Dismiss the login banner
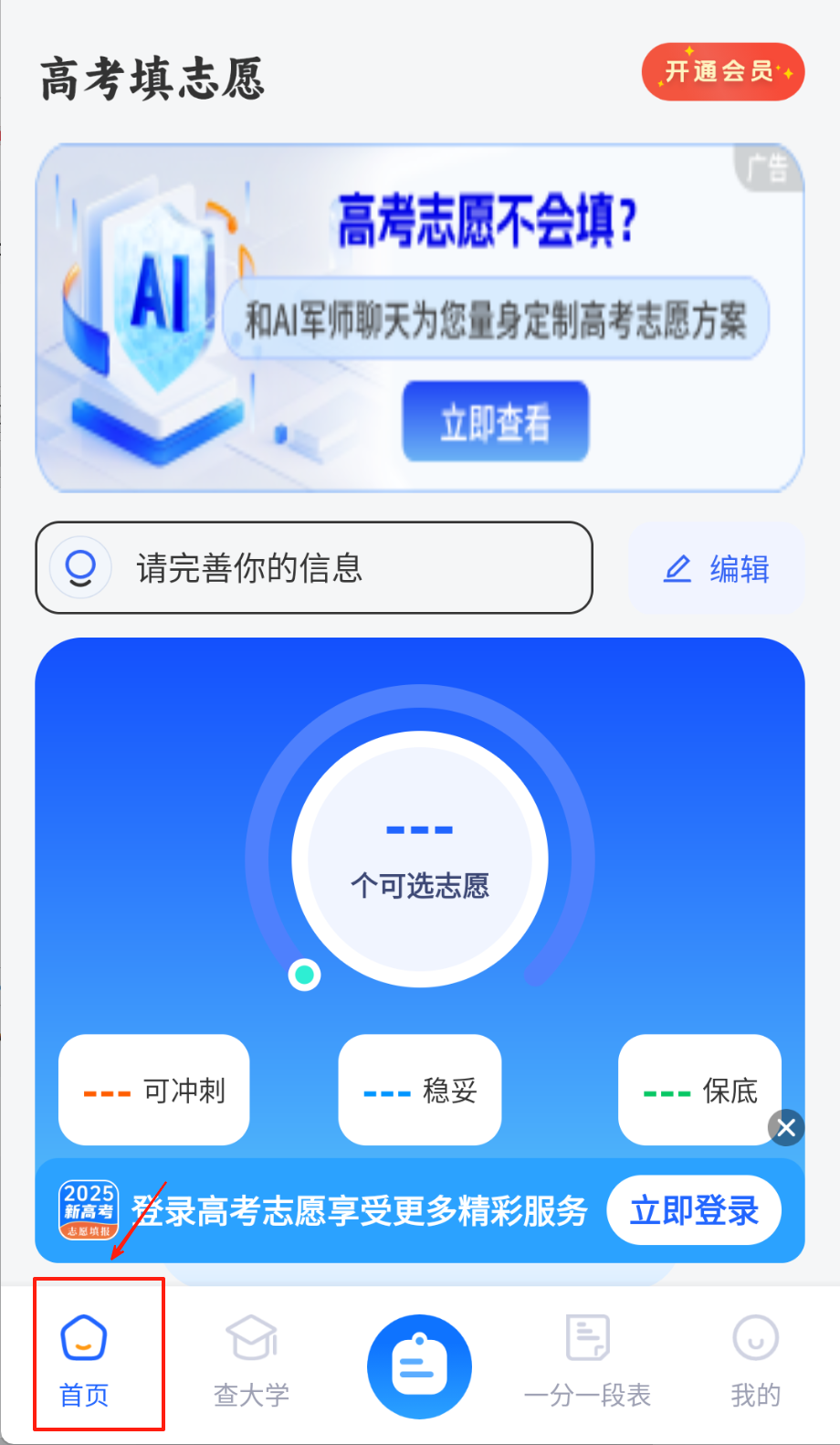 click(786, 1127)
